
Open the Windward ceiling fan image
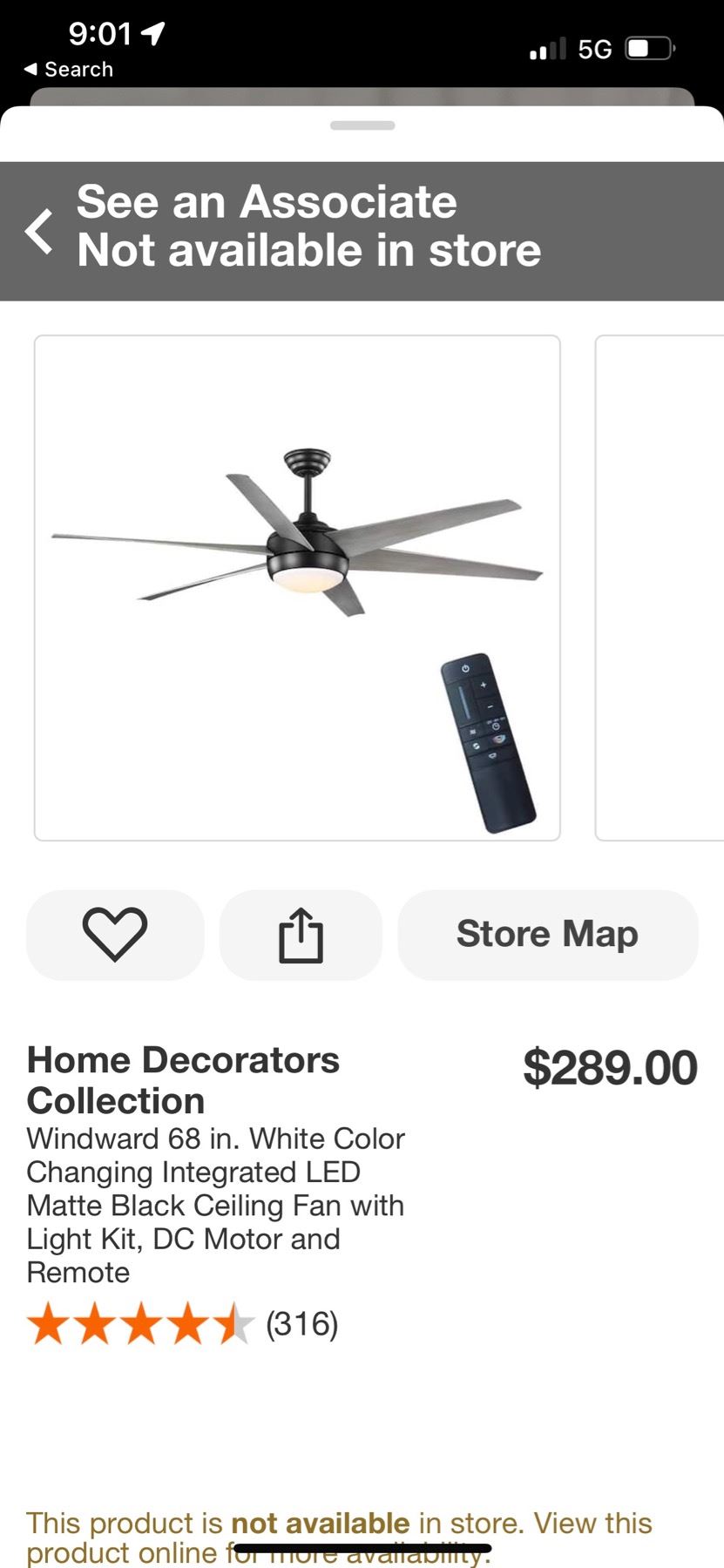point(297,588)
